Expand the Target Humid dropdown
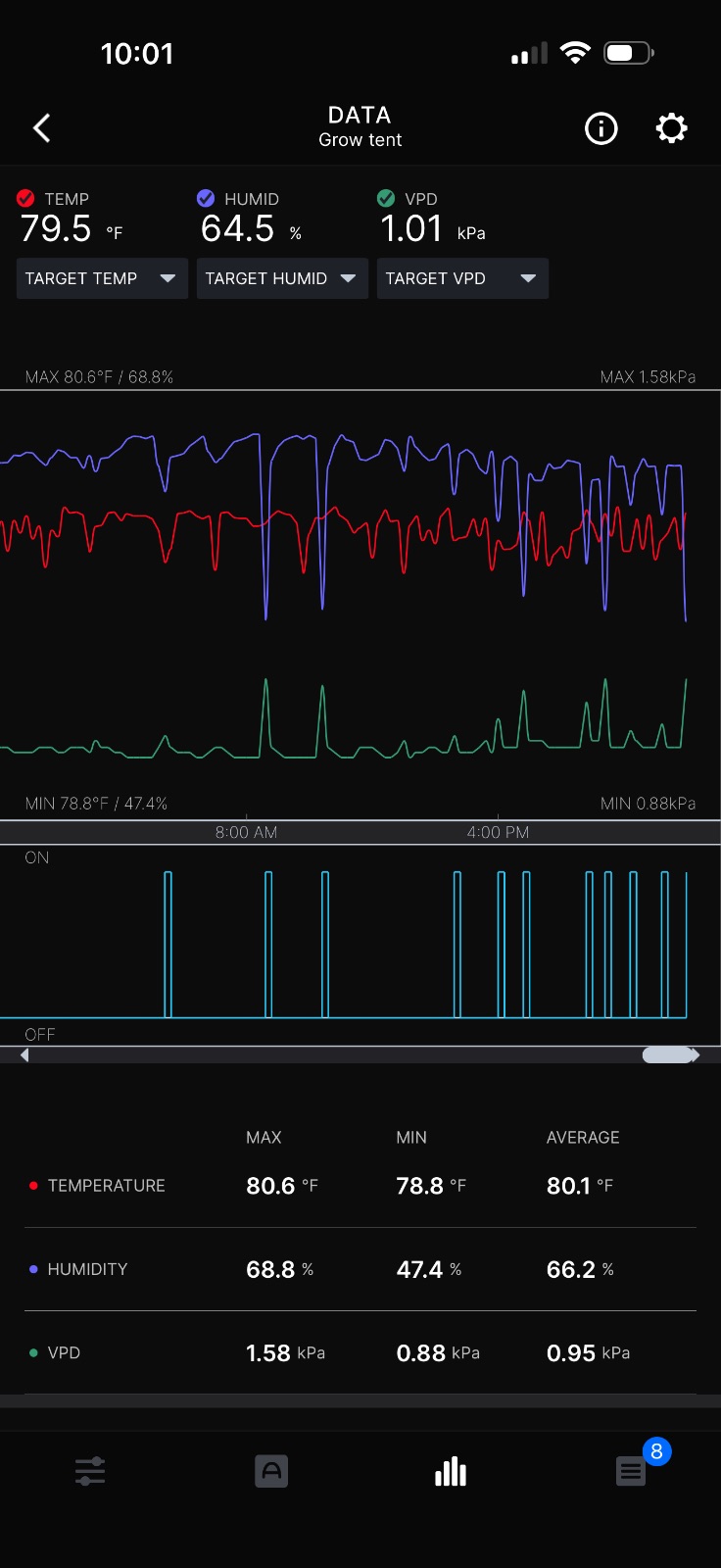This screenshot has width=721, height=1568. click(282, 278)
